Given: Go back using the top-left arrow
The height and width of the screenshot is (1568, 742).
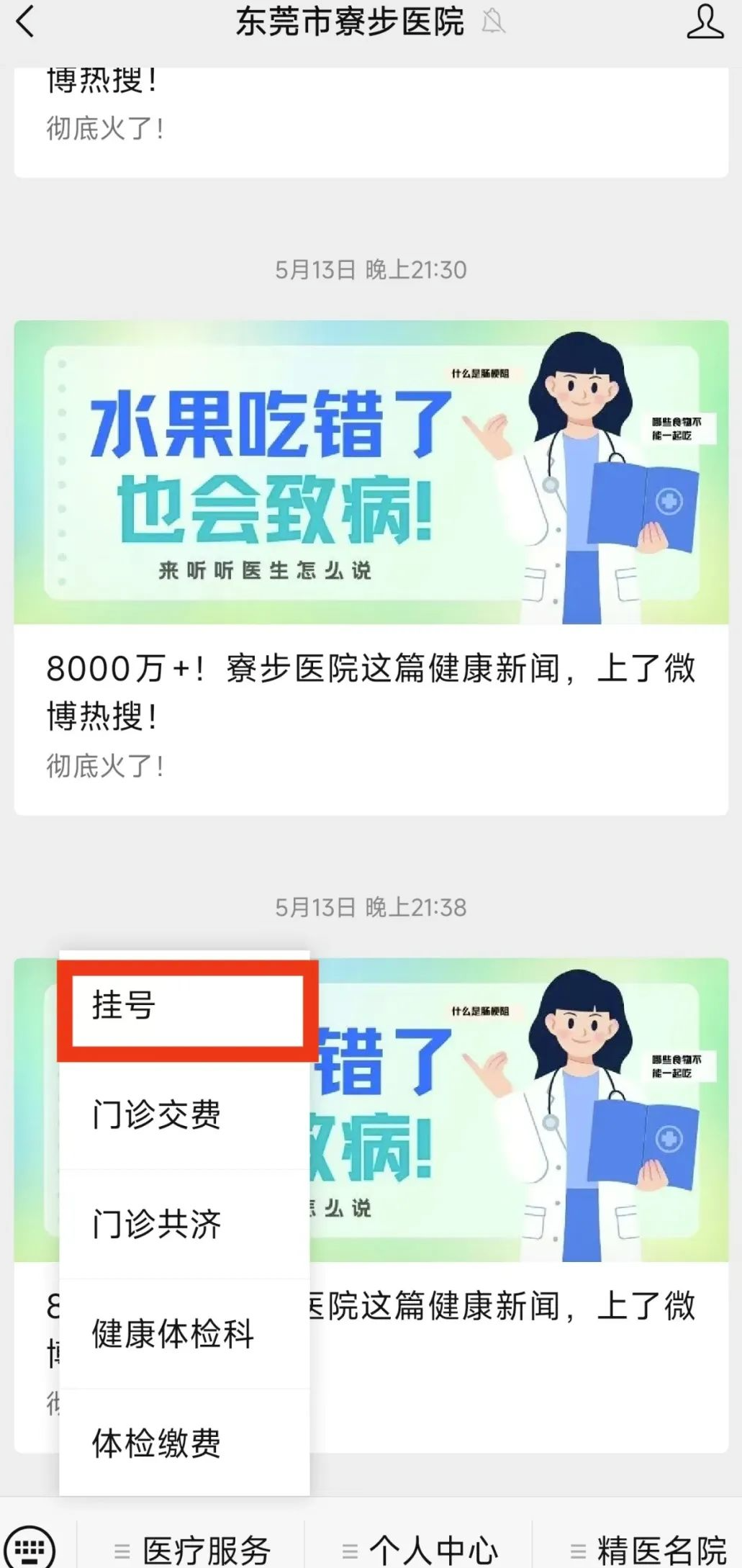Looking at the screenshot, I should (26, 22).
